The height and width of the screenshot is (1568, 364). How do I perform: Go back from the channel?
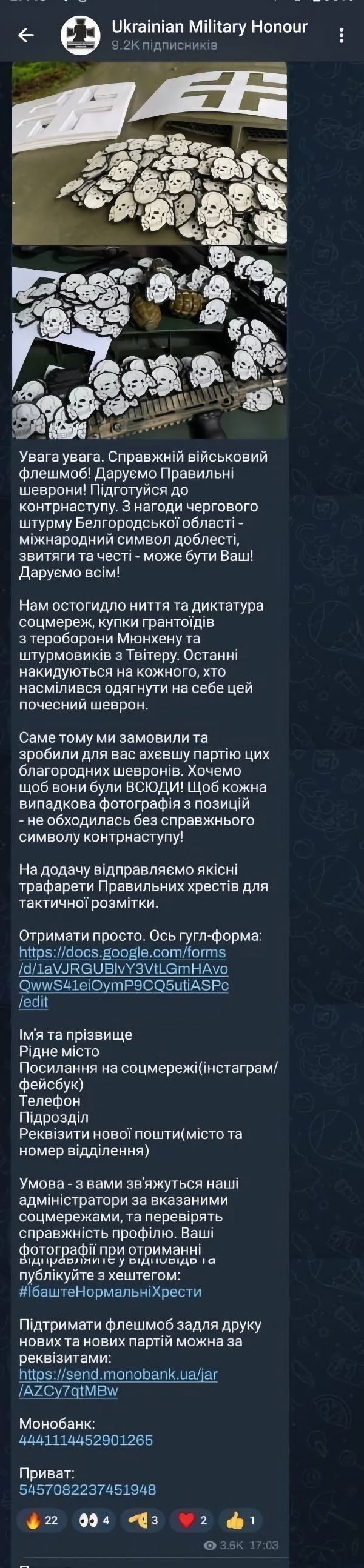25,35
